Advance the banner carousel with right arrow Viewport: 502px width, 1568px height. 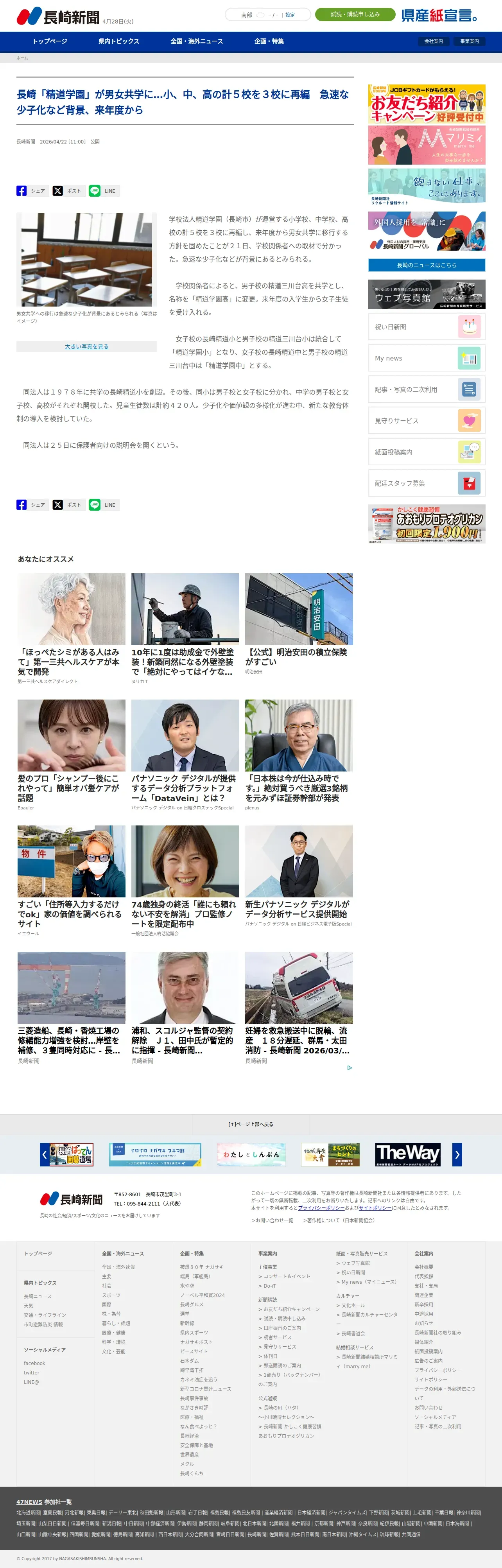457,1154
